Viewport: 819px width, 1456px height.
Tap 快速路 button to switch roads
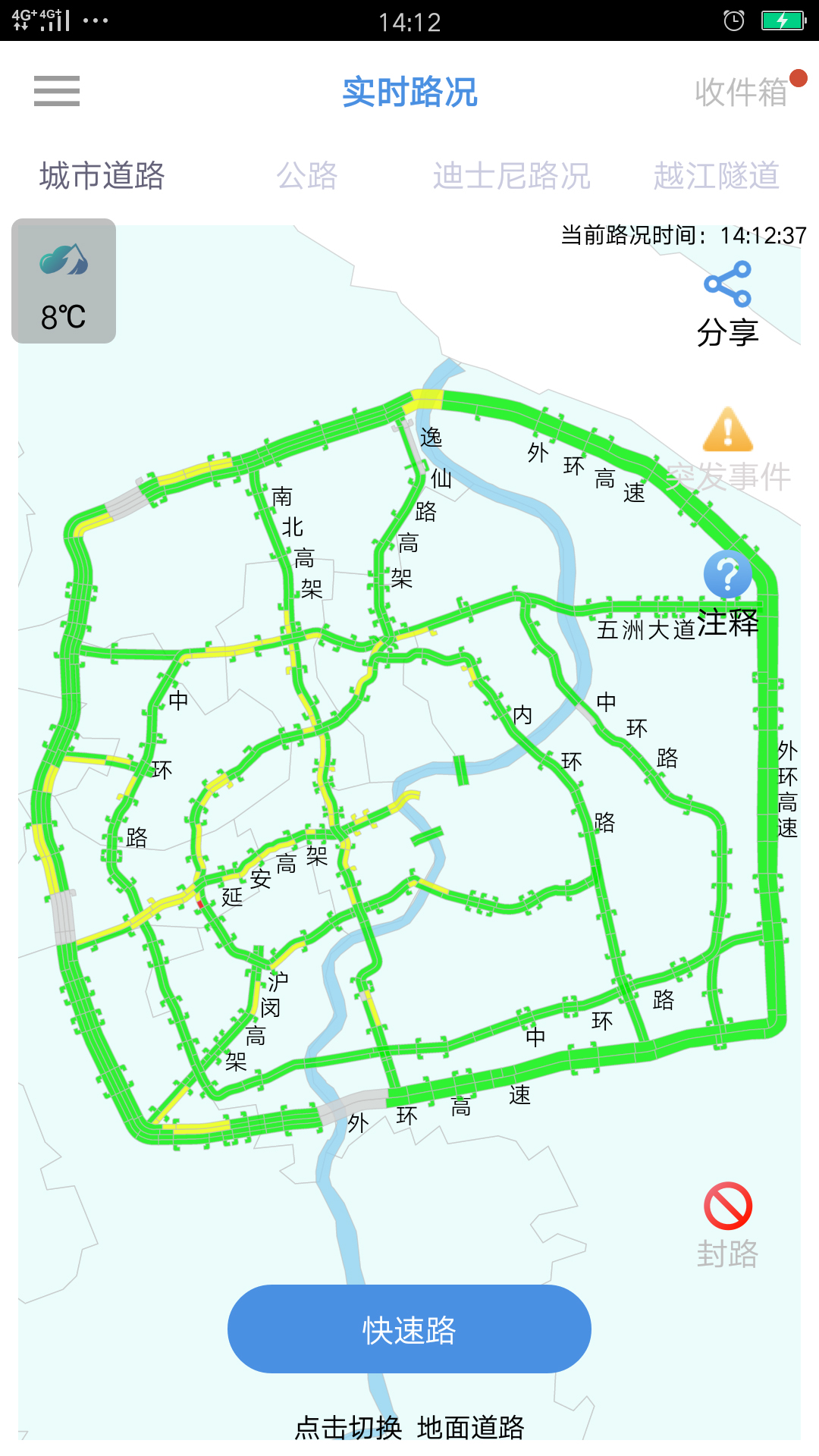click(x=409, y=1329)
